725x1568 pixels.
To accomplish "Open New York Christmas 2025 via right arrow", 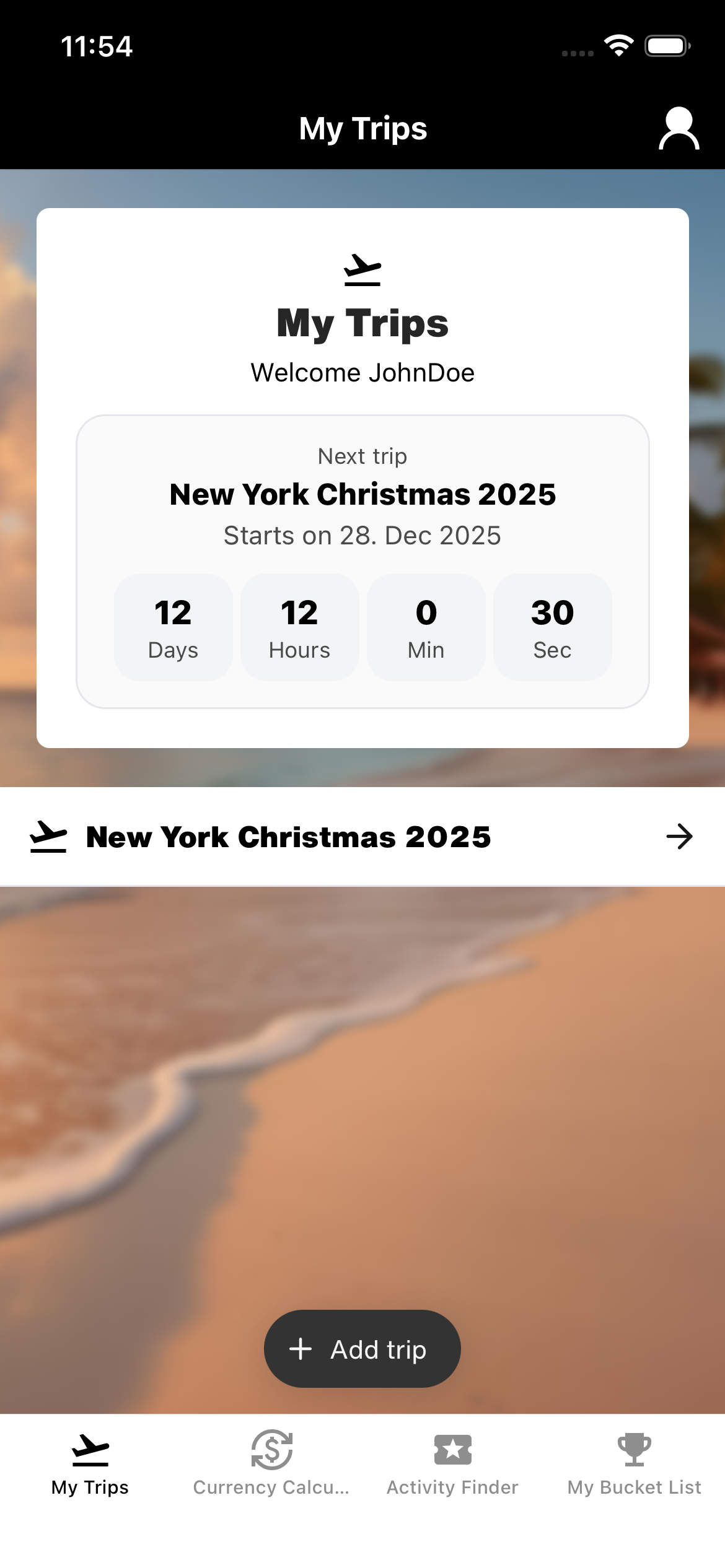I will coord(680,836).
